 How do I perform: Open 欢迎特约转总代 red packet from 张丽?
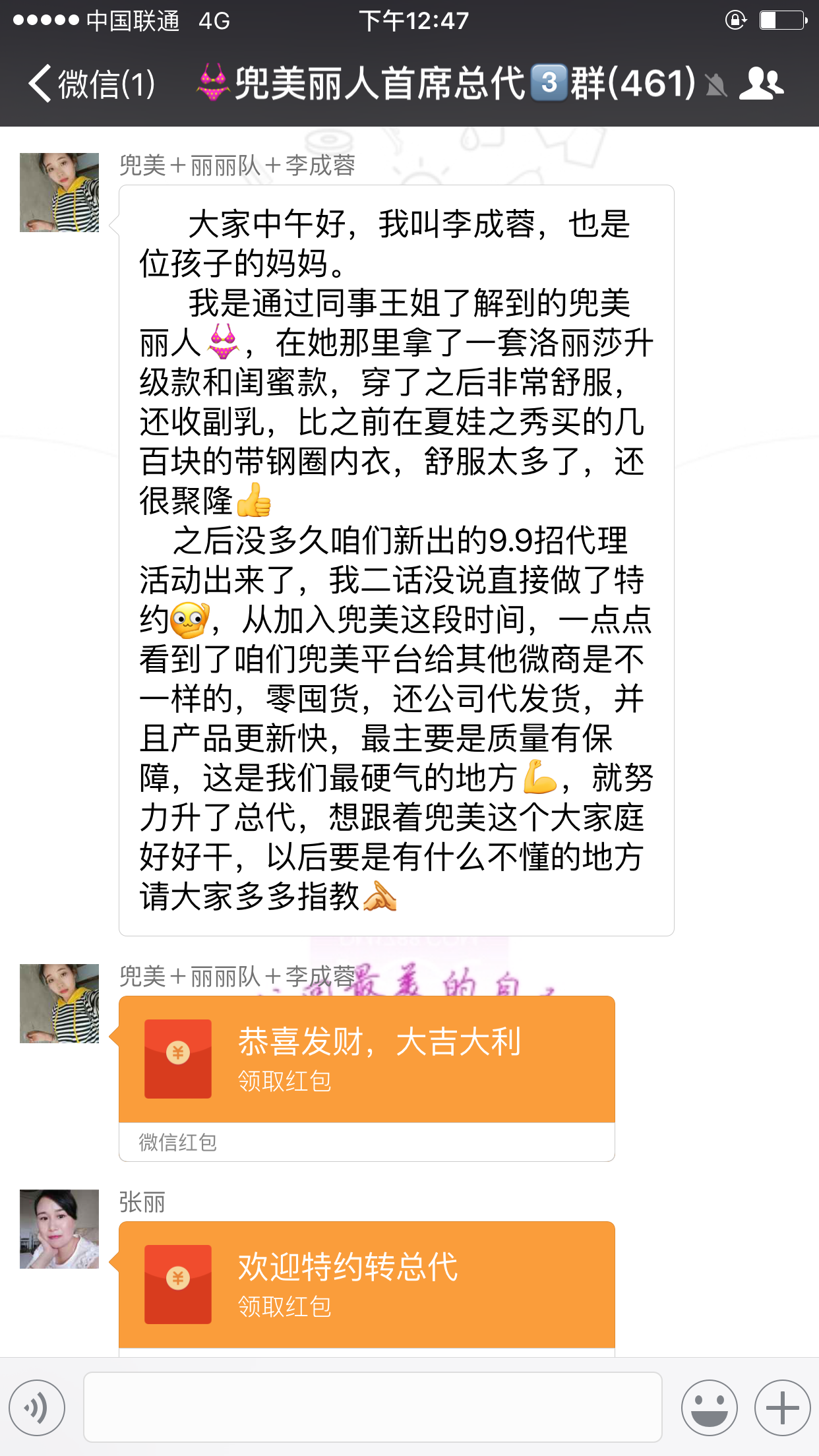[367, 1284]
